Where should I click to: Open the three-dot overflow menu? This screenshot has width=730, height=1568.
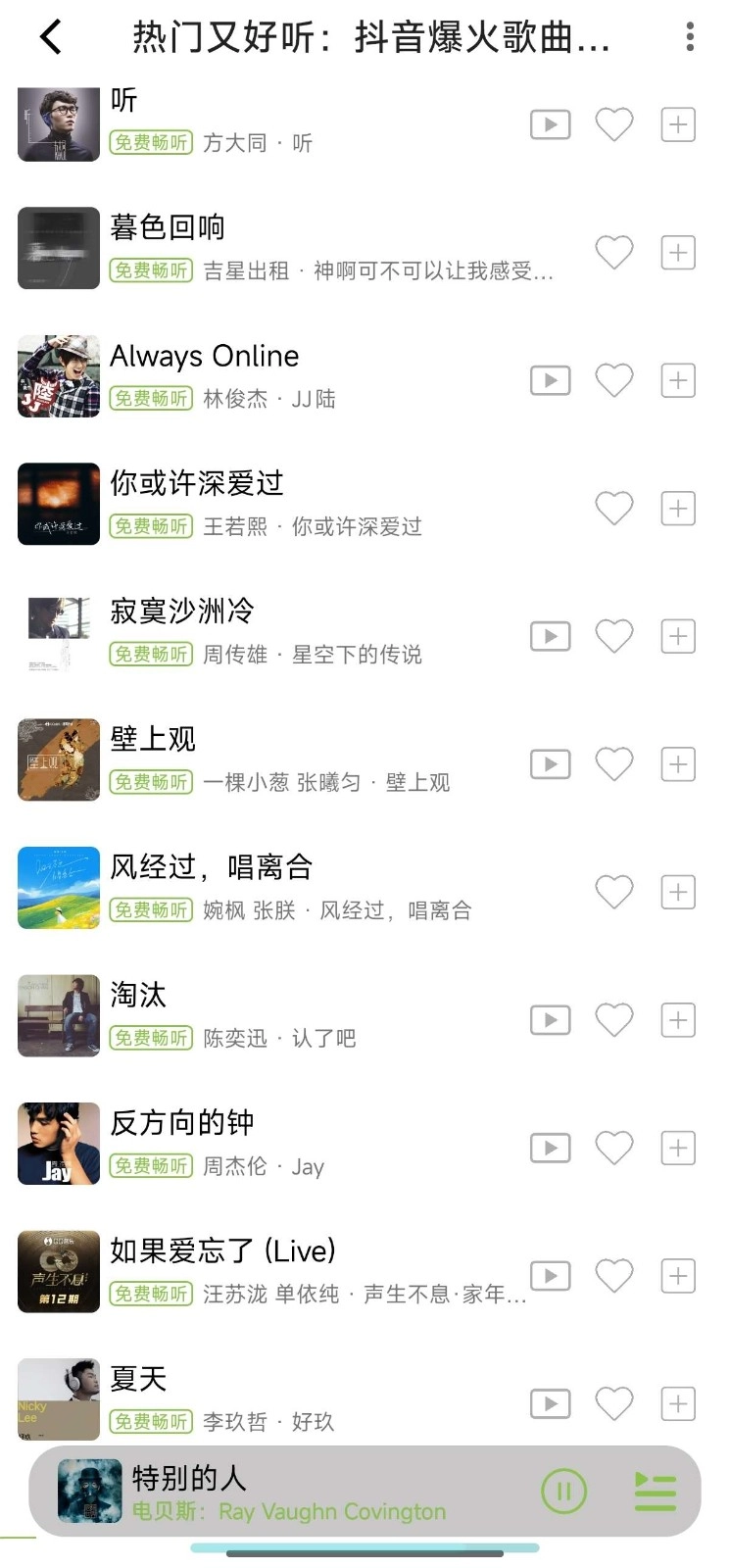coord(690,37)
